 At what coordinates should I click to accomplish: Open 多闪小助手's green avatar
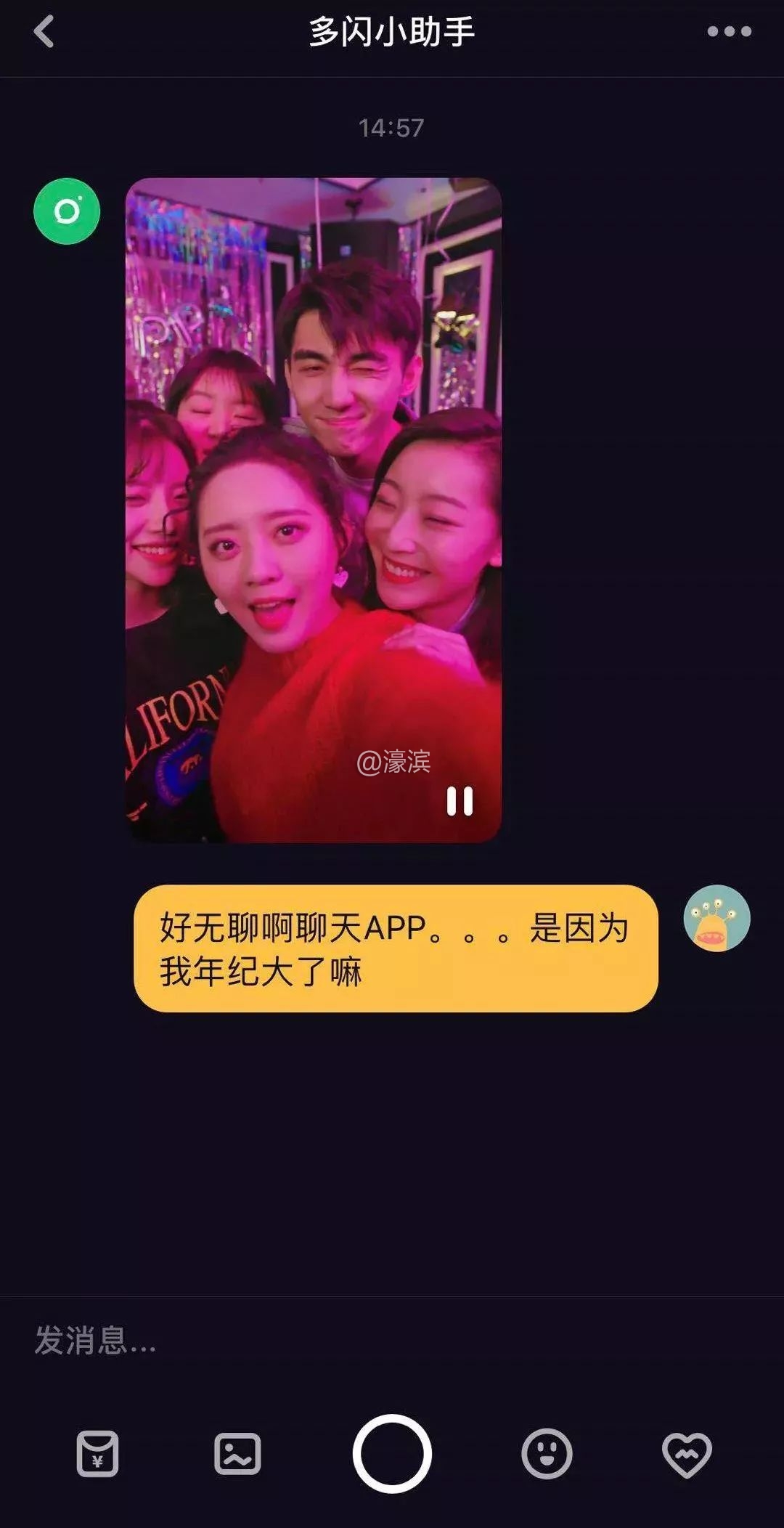click(67, 211)
